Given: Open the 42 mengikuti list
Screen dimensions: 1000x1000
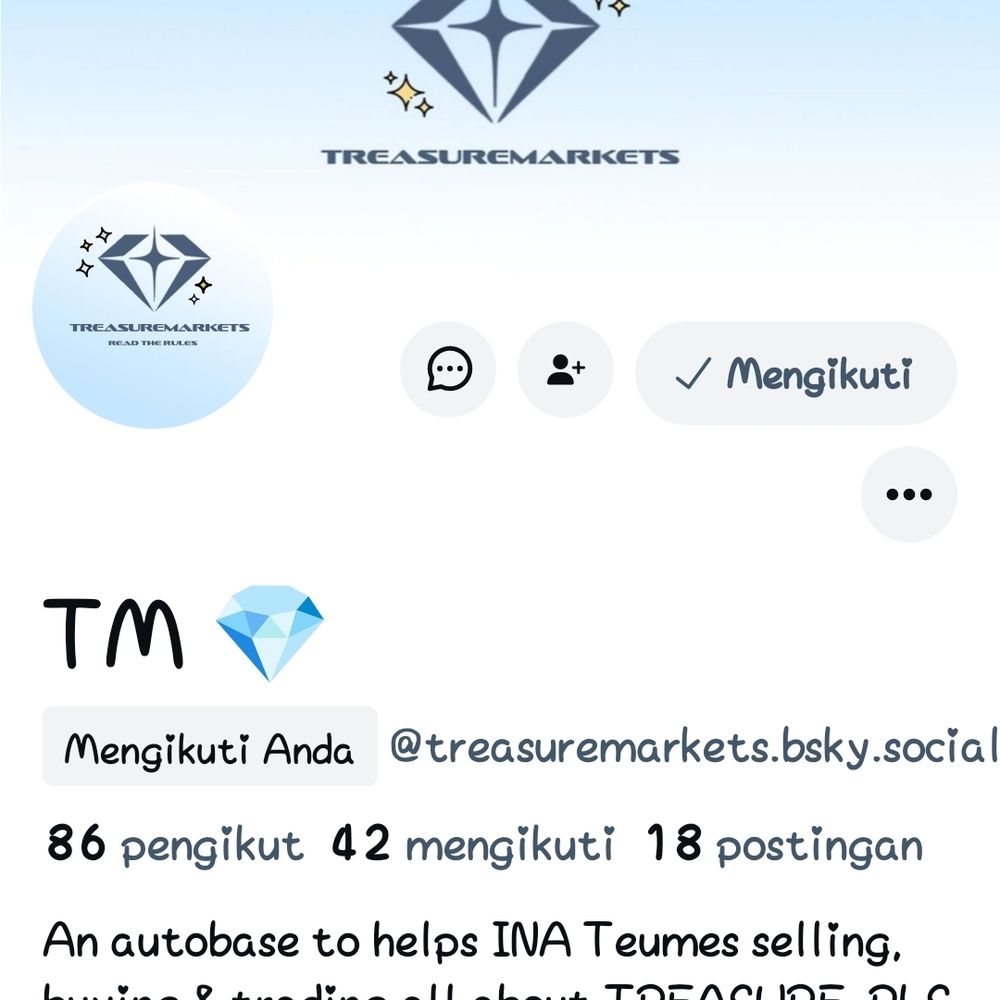Looking at the screenshot, I should (472, 845).
